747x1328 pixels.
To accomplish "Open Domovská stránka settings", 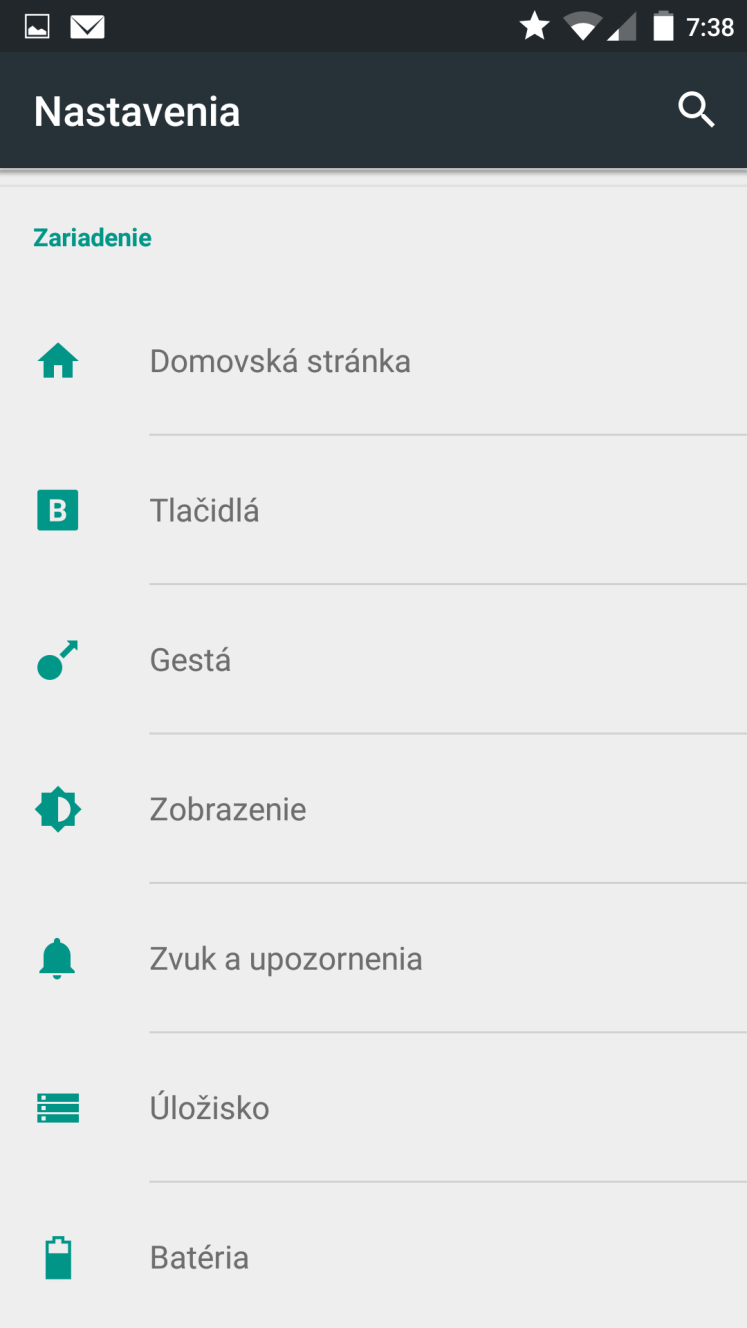I will [373, 361].
